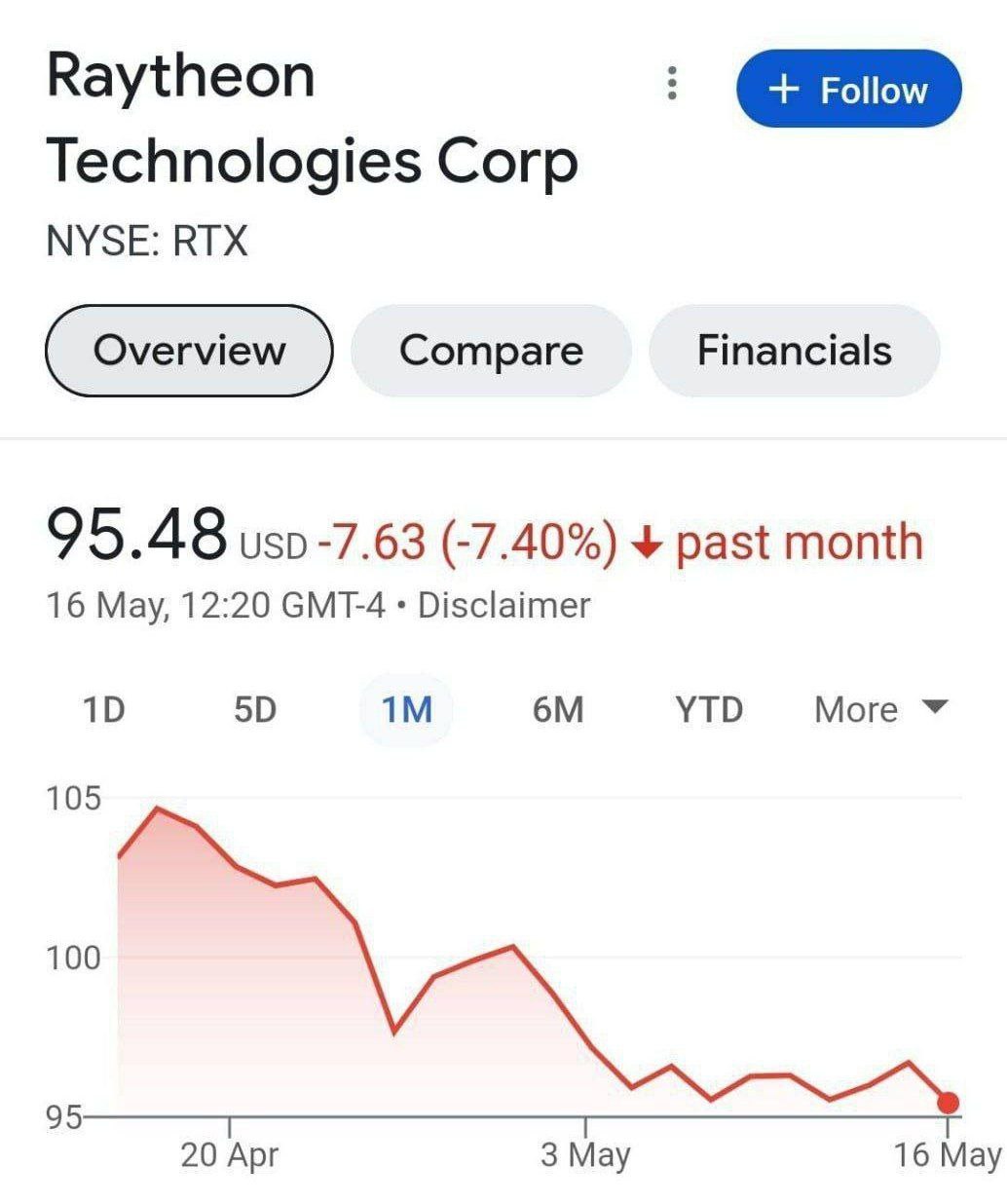The image size is (1007, 1204).
Task: Follow Raytheon Technologies stock
Action: click(848, 90)
